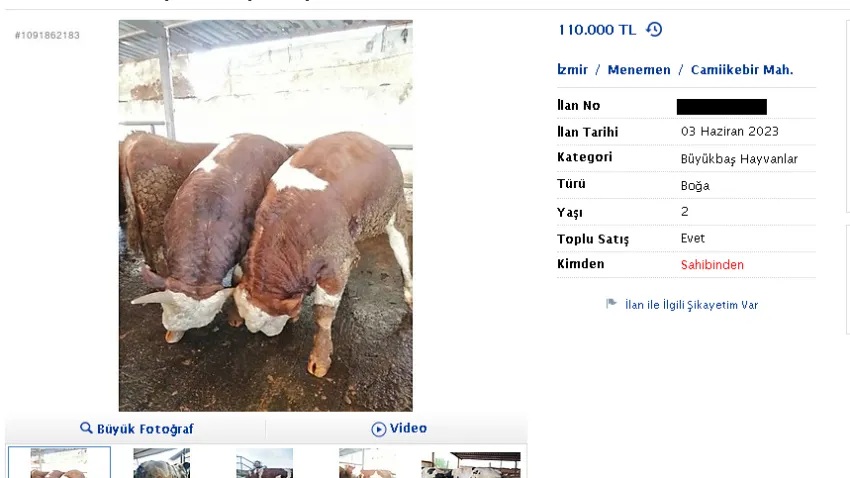Open the Camiikebir Mah. neighborhood link
The width and height of the screenshot is (850, 478).
click(x=741, y=70)
